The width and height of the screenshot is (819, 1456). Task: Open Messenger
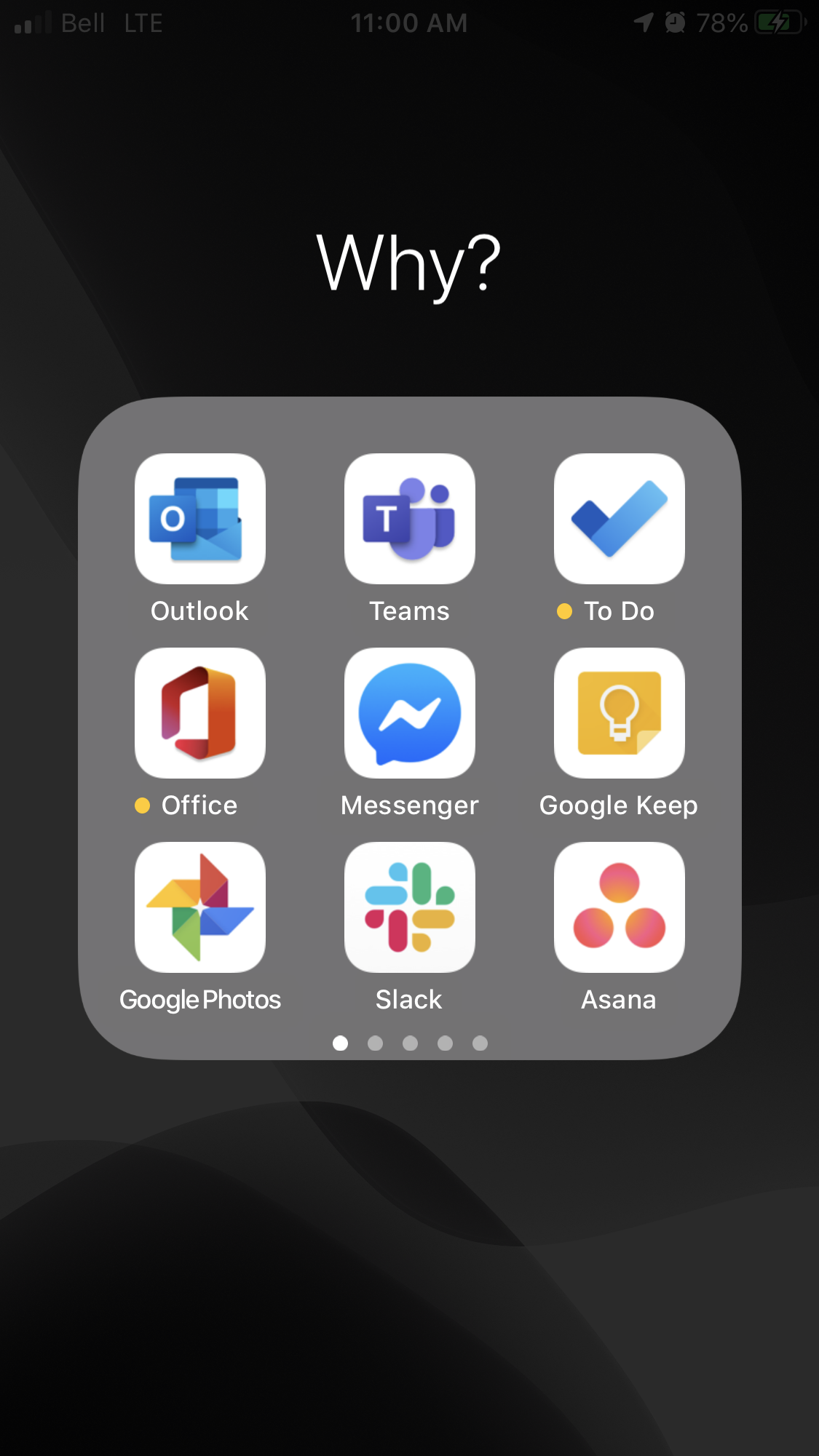[x=410, y=713]
